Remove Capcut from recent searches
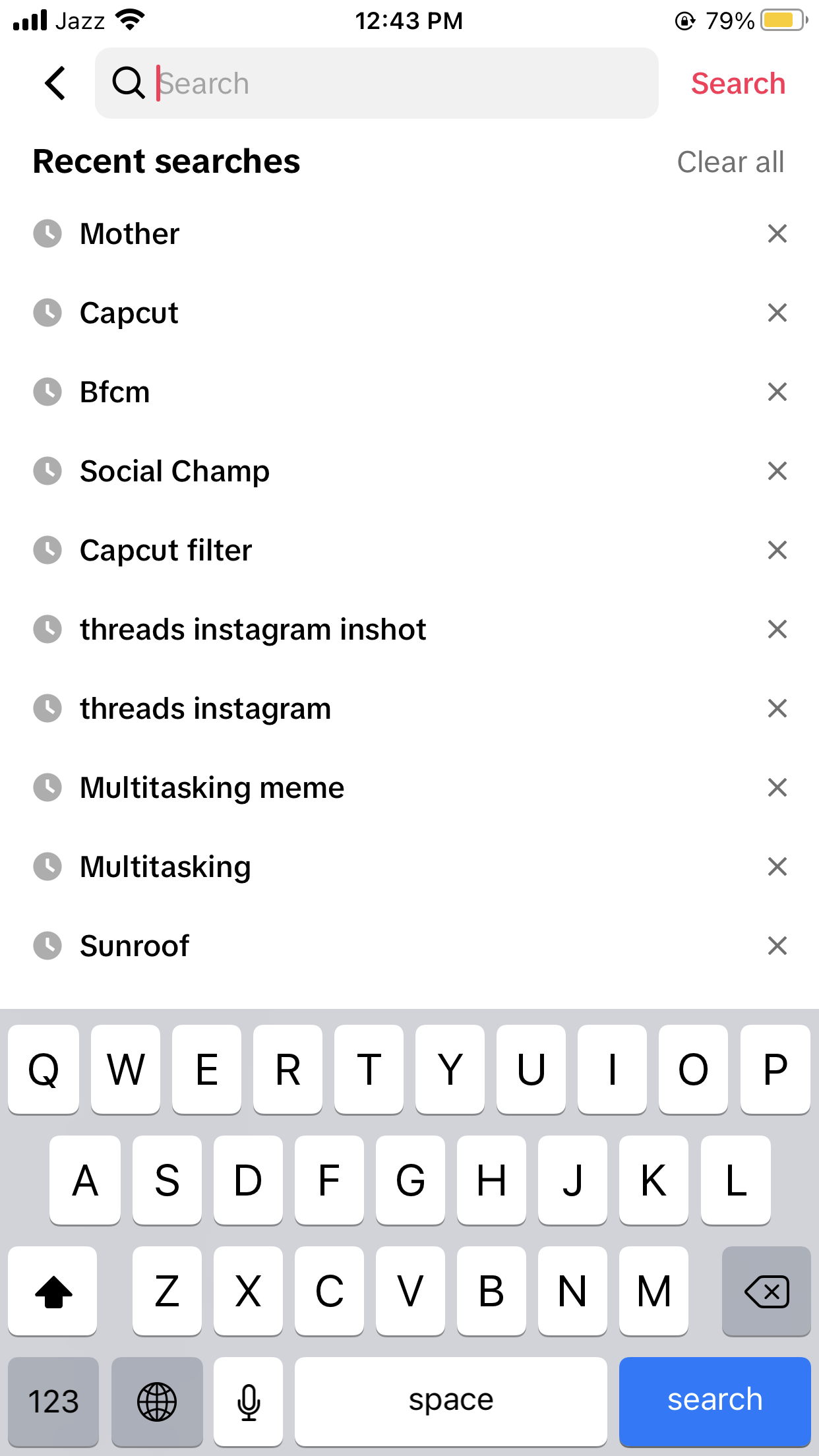Viewport: 819px width, 1456px height. point(777,313)
